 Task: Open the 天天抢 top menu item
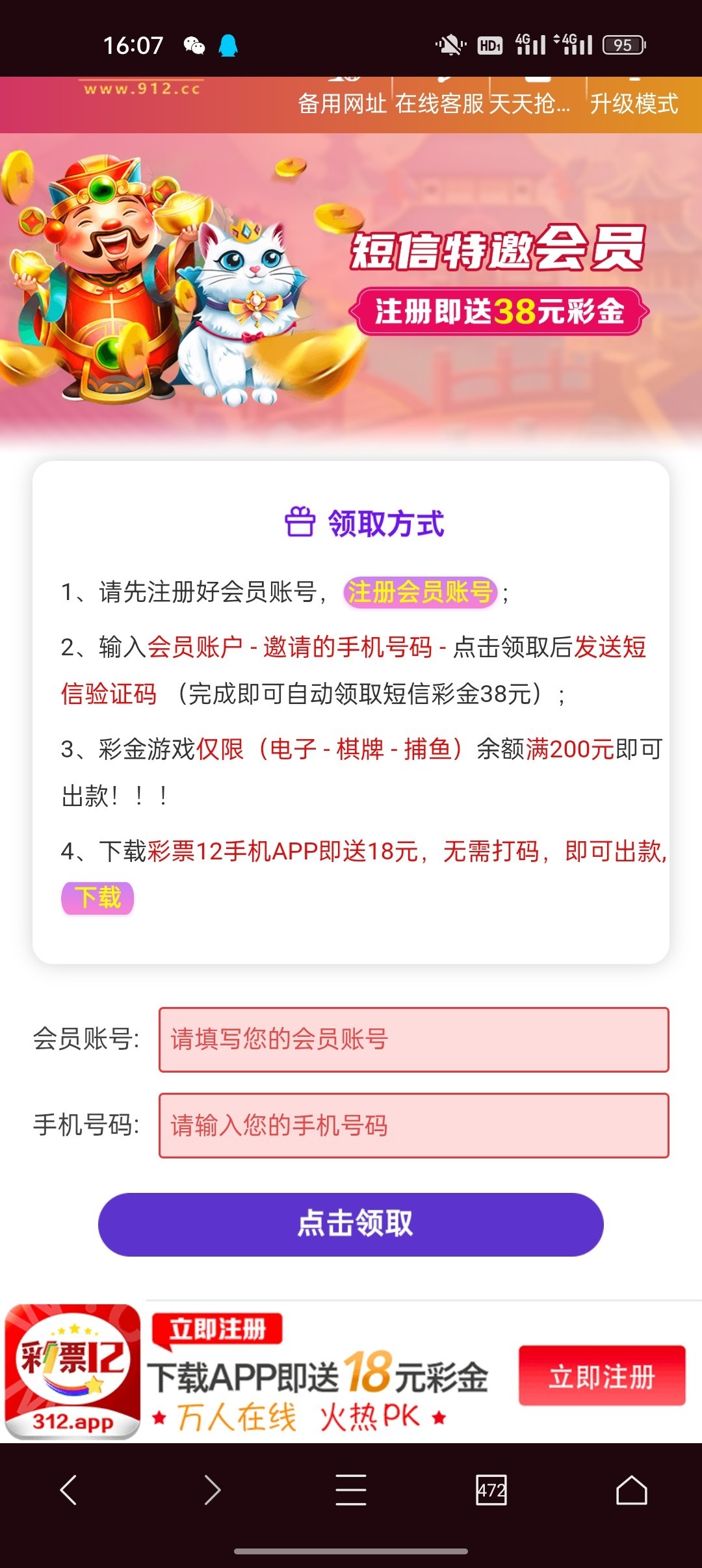point(530,103)
